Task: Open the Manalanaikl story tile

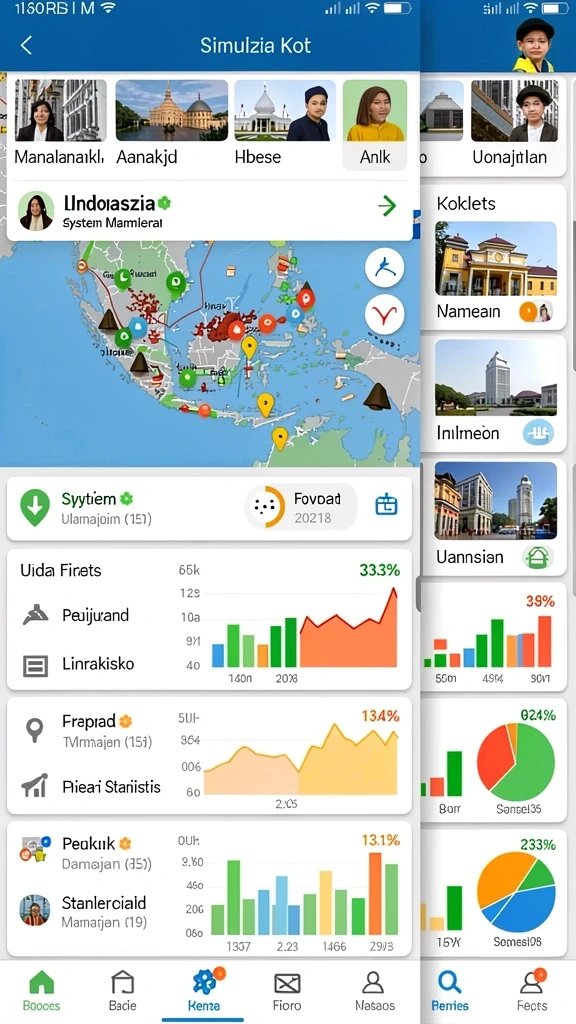Action: [59, 122]
